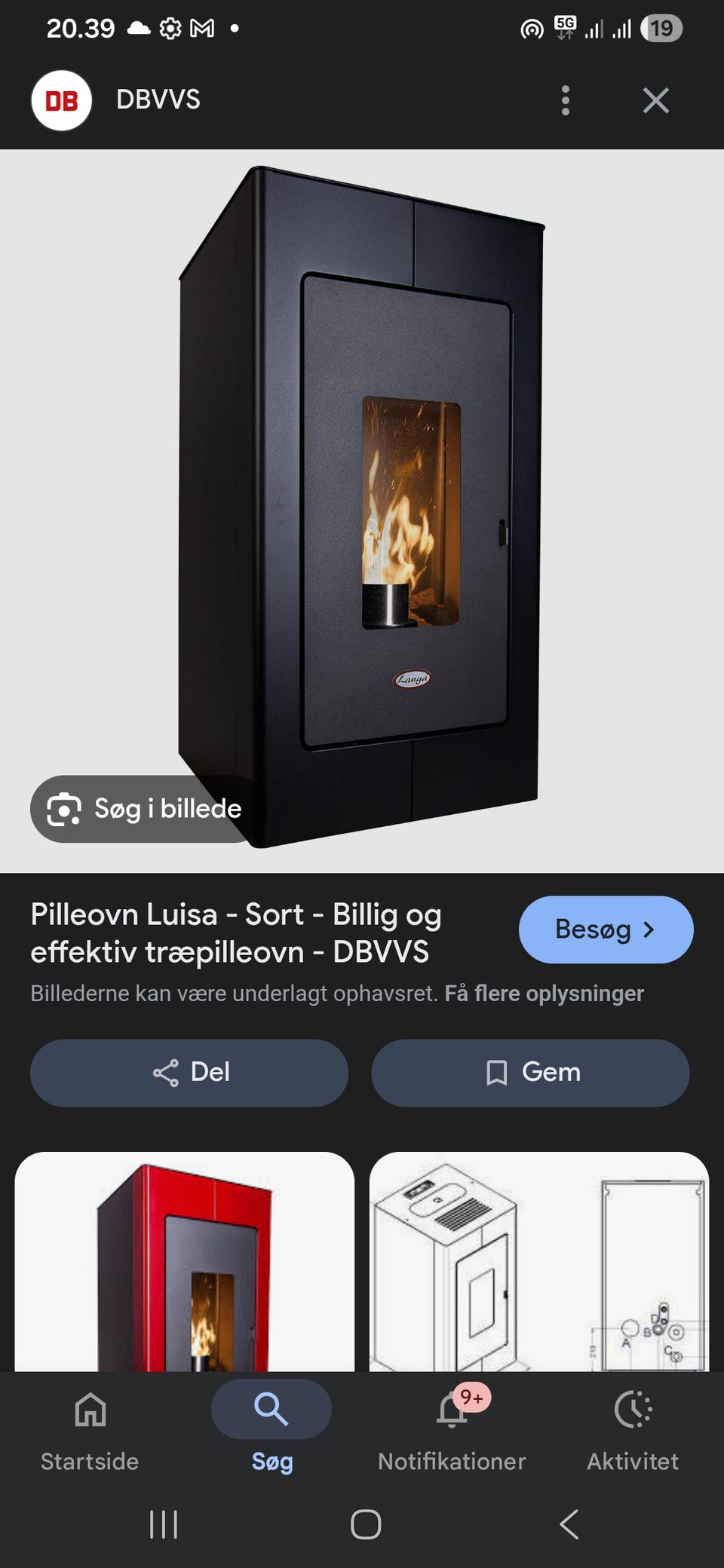Open the magnifier Søg icon

(x=270, y=1407)
